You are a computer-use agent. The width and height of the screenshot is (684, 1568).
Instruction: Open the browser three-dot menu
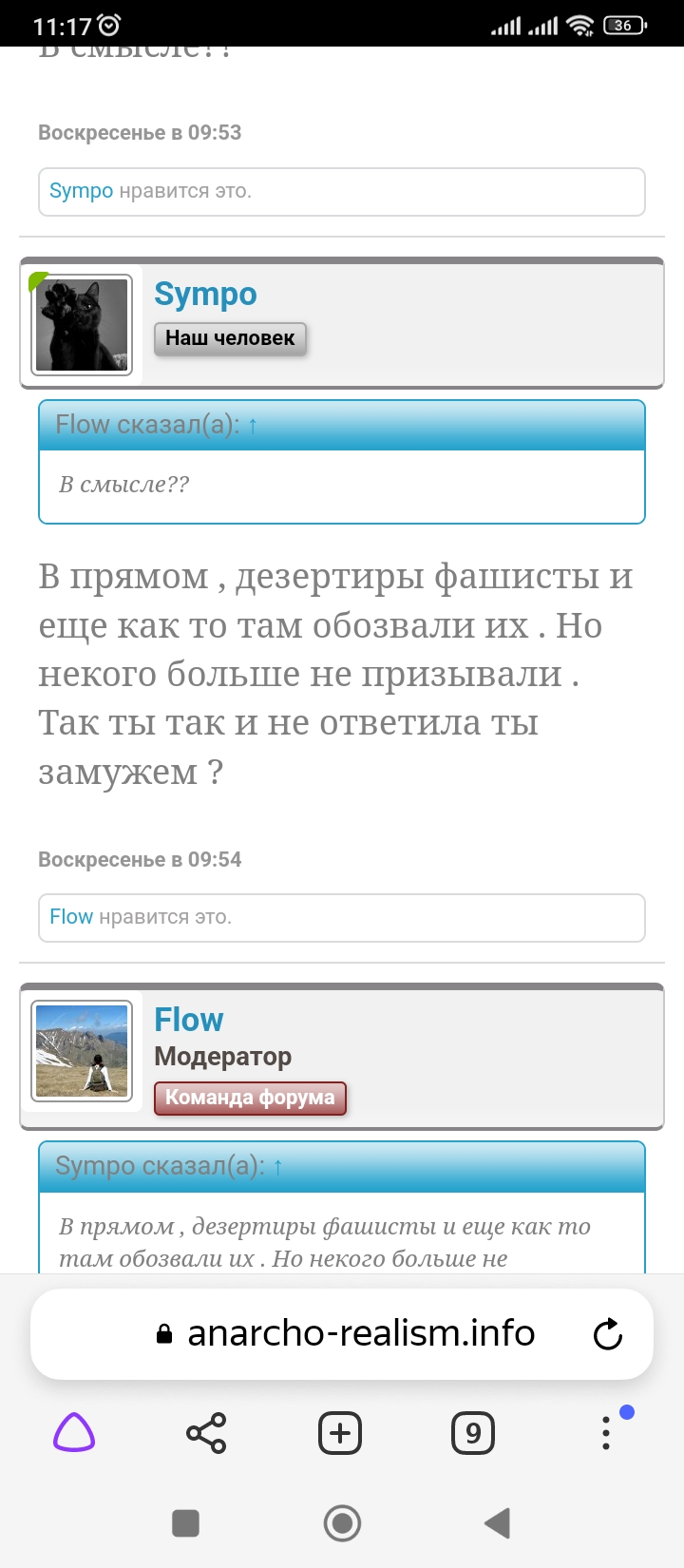click(x=606, y=1432)
